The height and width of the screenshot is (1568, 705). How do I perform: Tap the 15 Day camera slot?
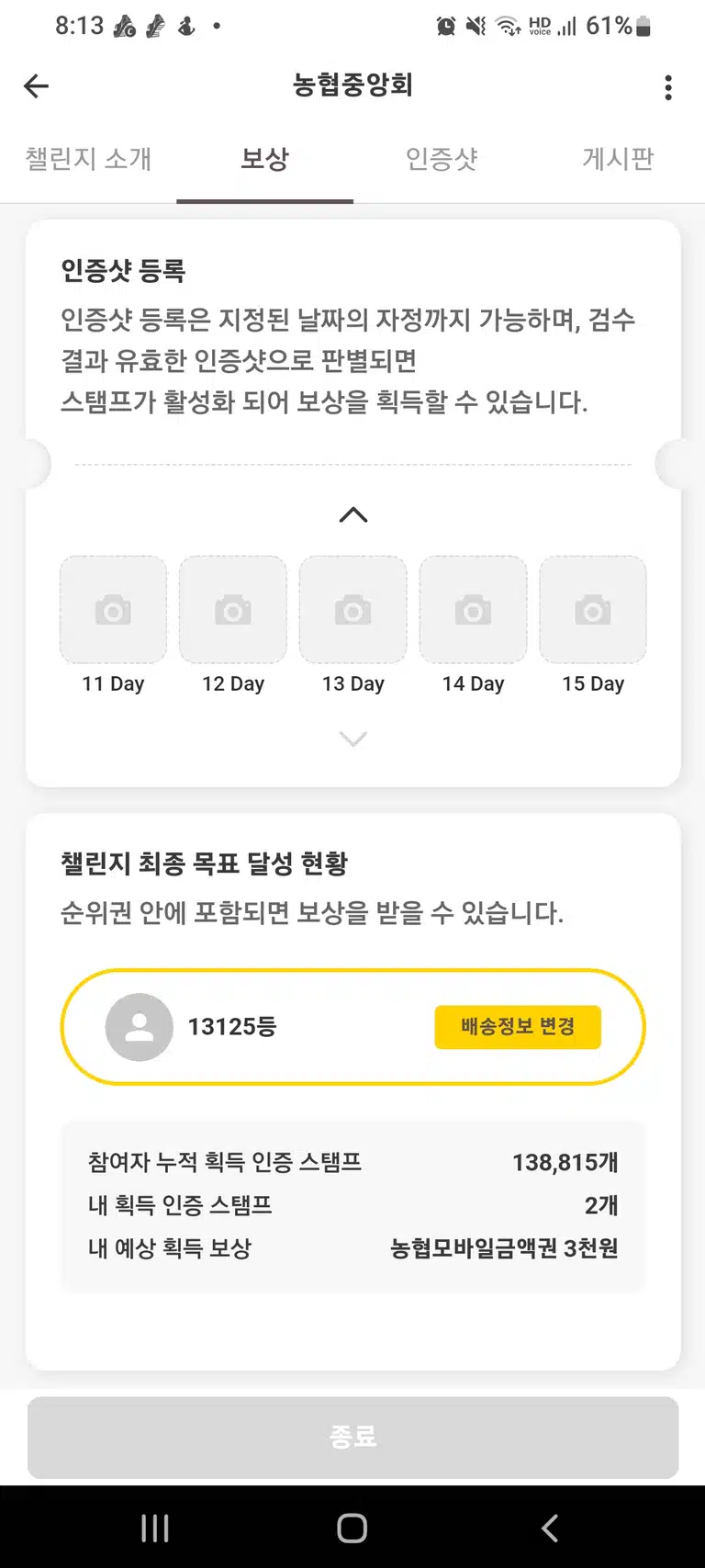click(x=593, y=610)
